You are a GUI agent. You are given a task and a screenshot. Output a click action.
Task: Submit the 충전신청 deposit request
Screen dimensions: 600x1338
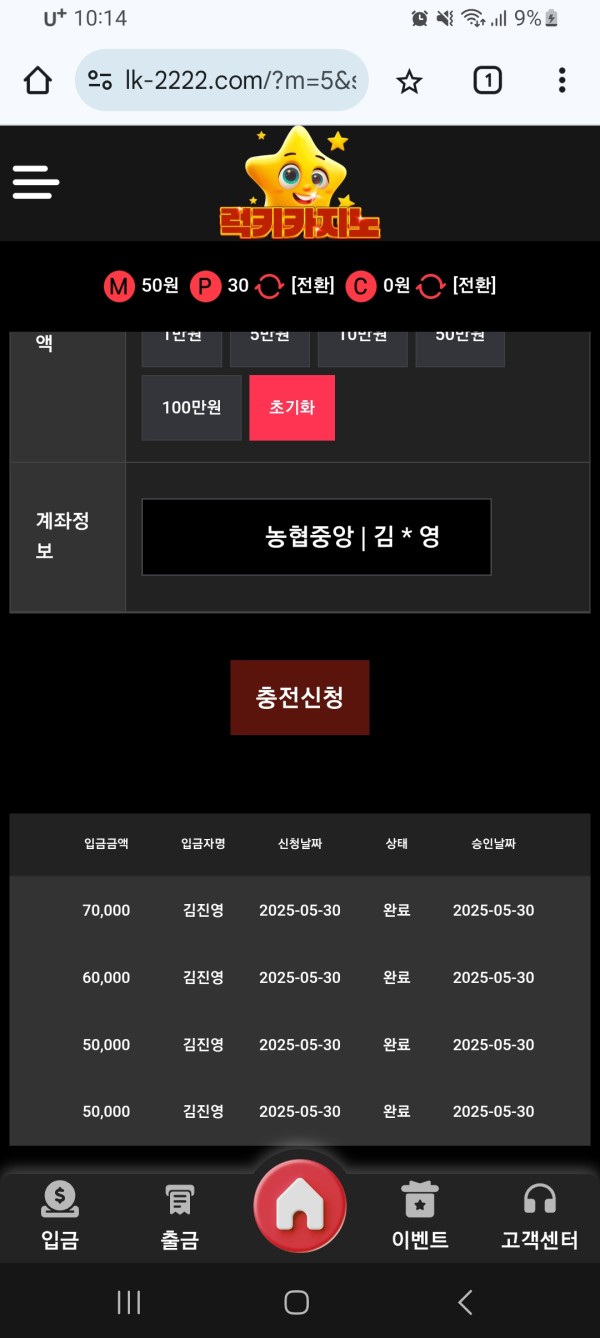click(300, 697)
